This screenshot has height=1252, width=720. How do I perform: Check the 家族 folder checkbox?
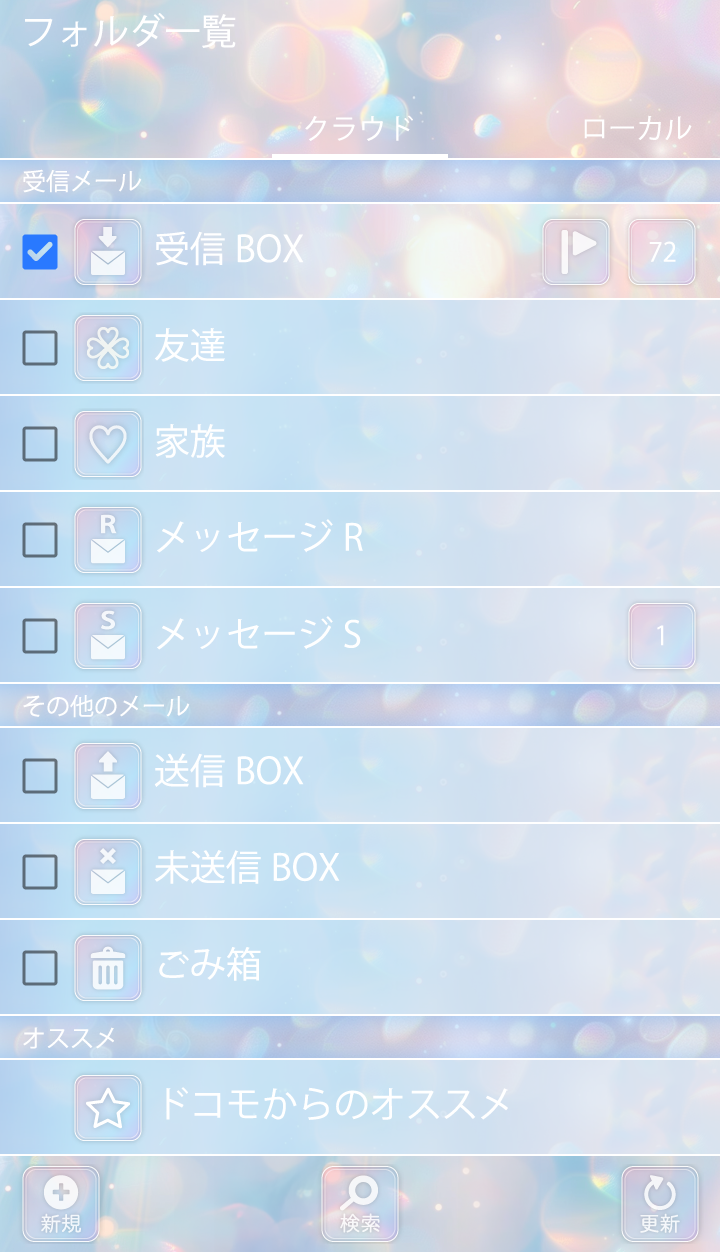coord(40,443)
